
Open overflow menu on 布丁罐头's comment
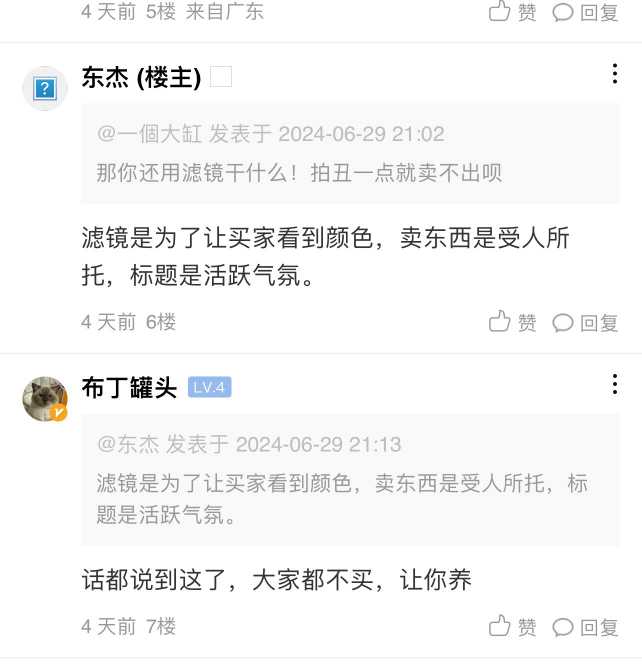614,385
